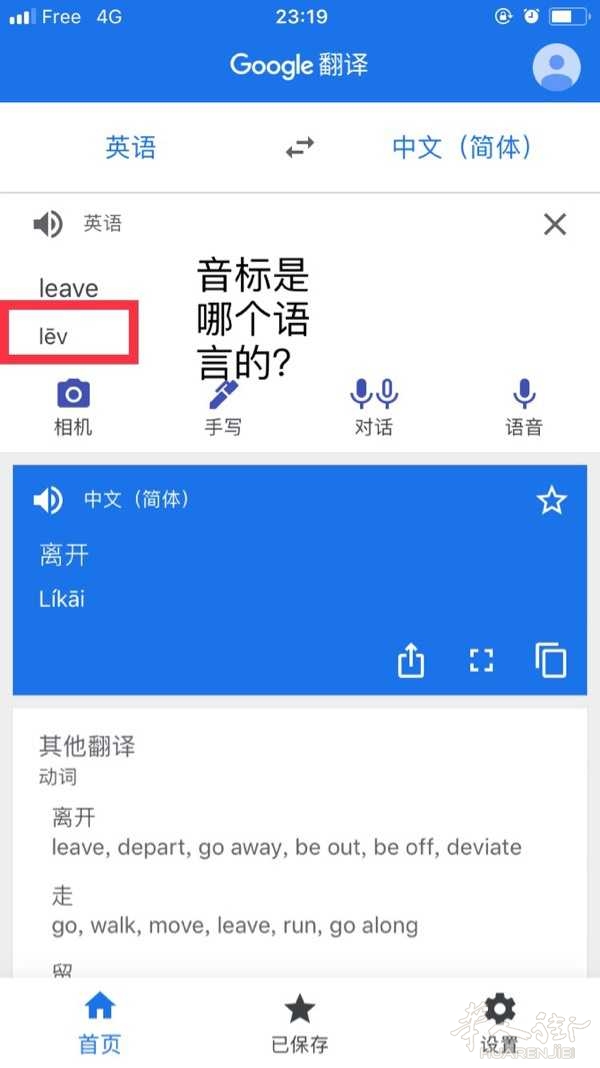Viewport: 600px width, 1068px height.
Task: Switch to the 首页 home tab
Action: coord(99,1023)
